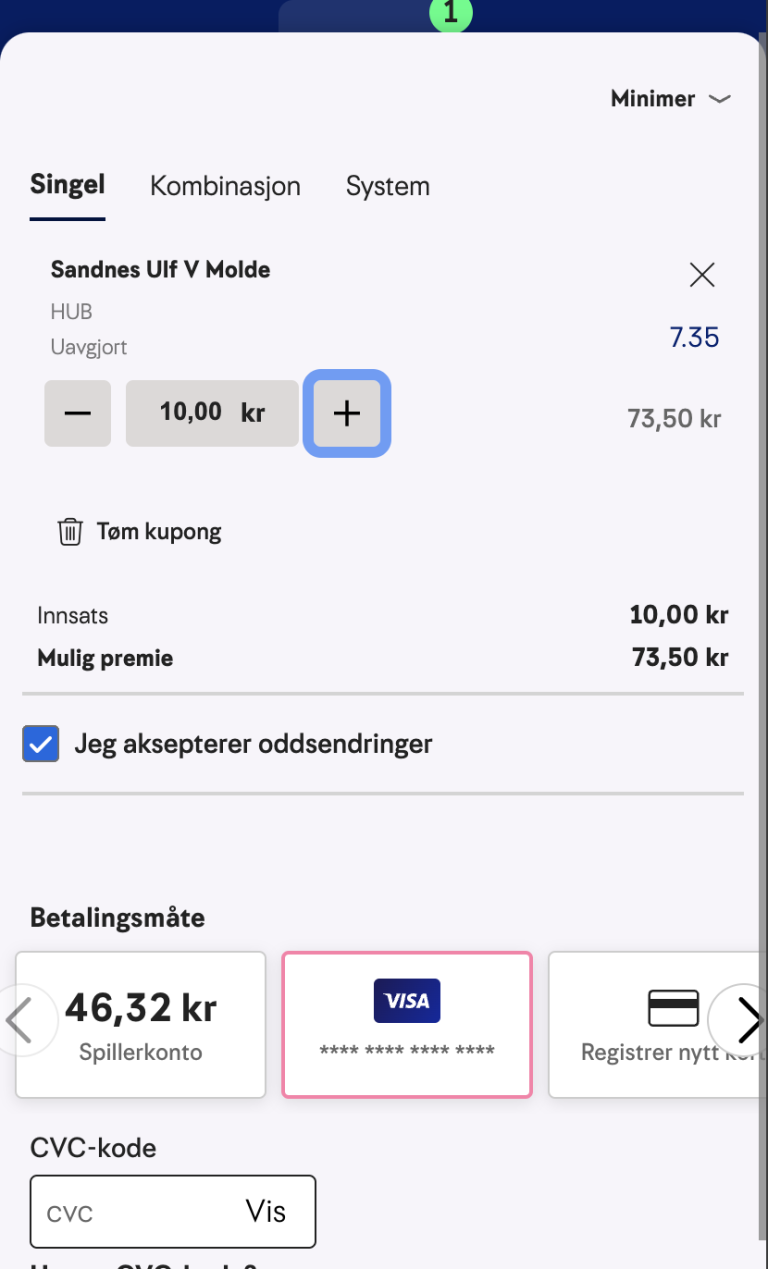Click the 10,00 kr stake amount field
Image resolution: width=768 pixels, height=1269 pixels.
click(211, 412)
